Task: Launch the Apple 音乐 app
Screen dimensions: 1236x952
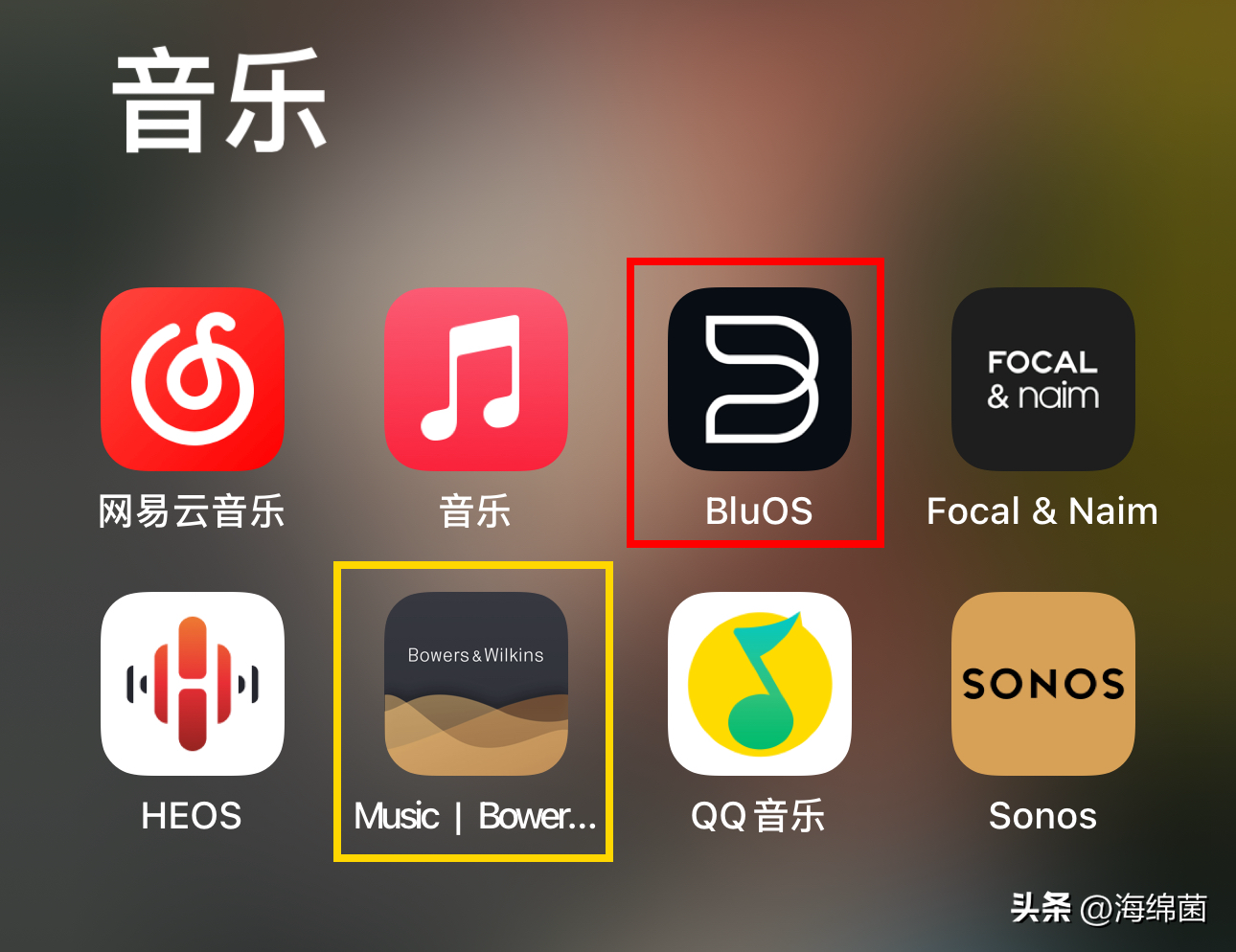Action: point(476,379)
